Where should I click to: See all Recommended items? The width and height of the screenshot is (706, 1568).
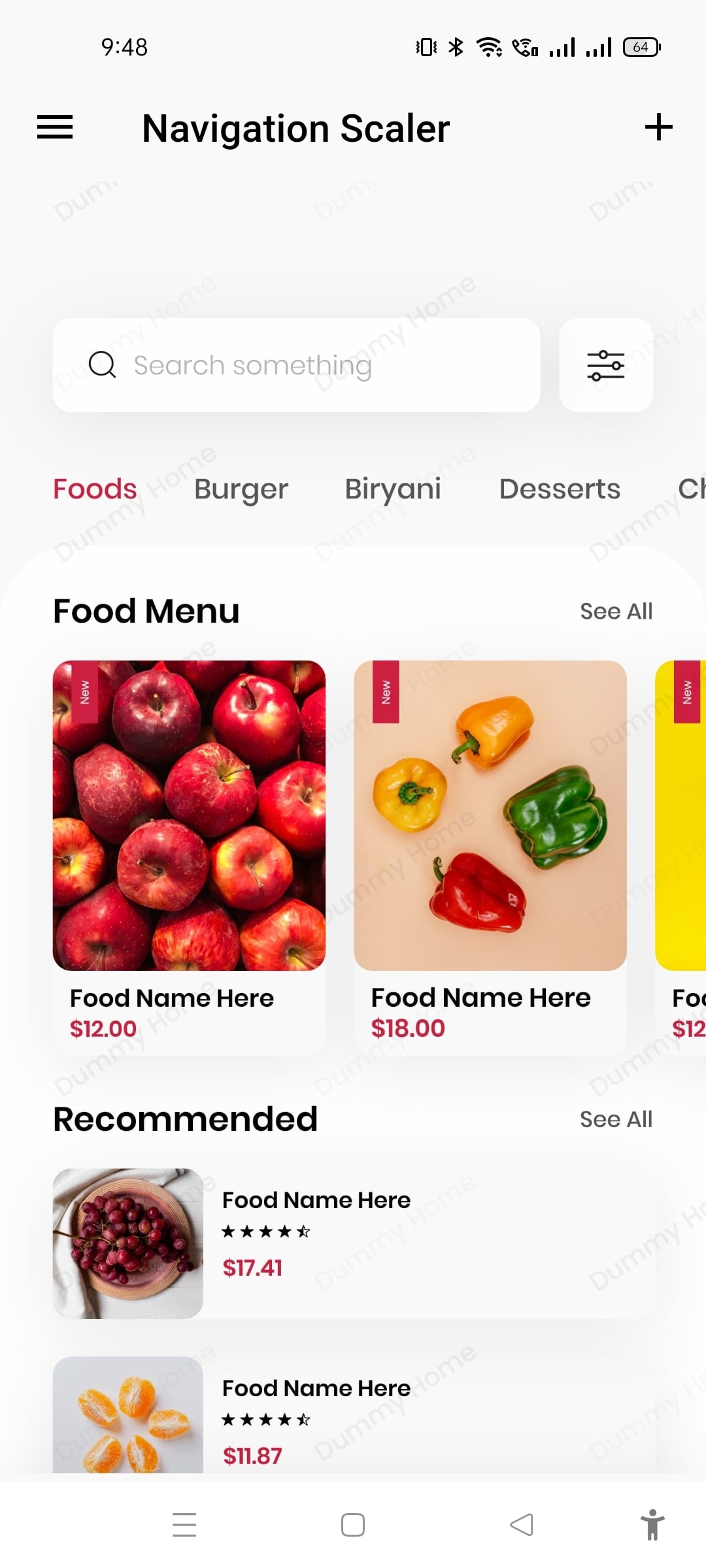616,1119
